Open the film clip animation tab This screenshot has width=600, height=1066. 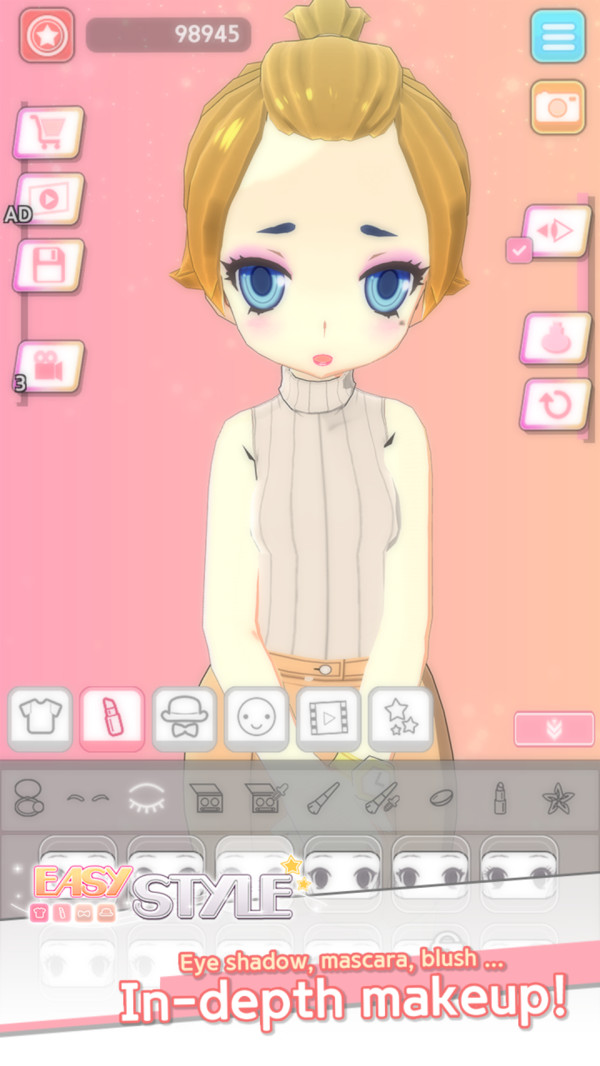click(x=328, y=718)
